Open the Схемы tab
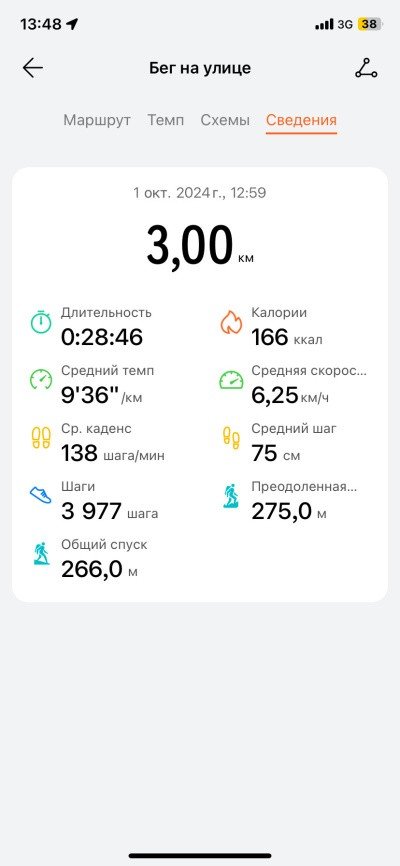Screen dimensions: 400x866 (225, 120)
